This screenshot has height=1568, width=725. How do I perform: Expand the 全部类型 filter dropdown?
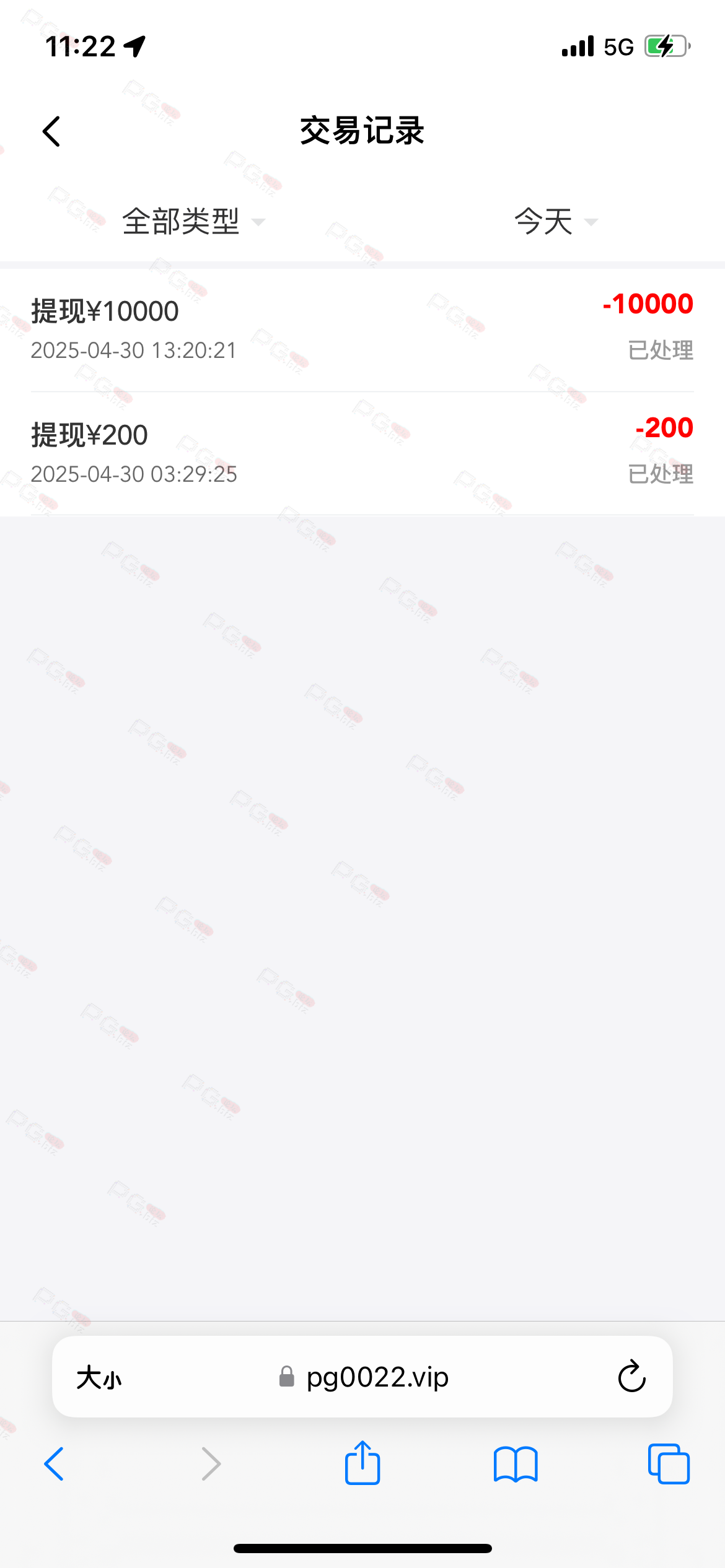click(x=193, y=222)
